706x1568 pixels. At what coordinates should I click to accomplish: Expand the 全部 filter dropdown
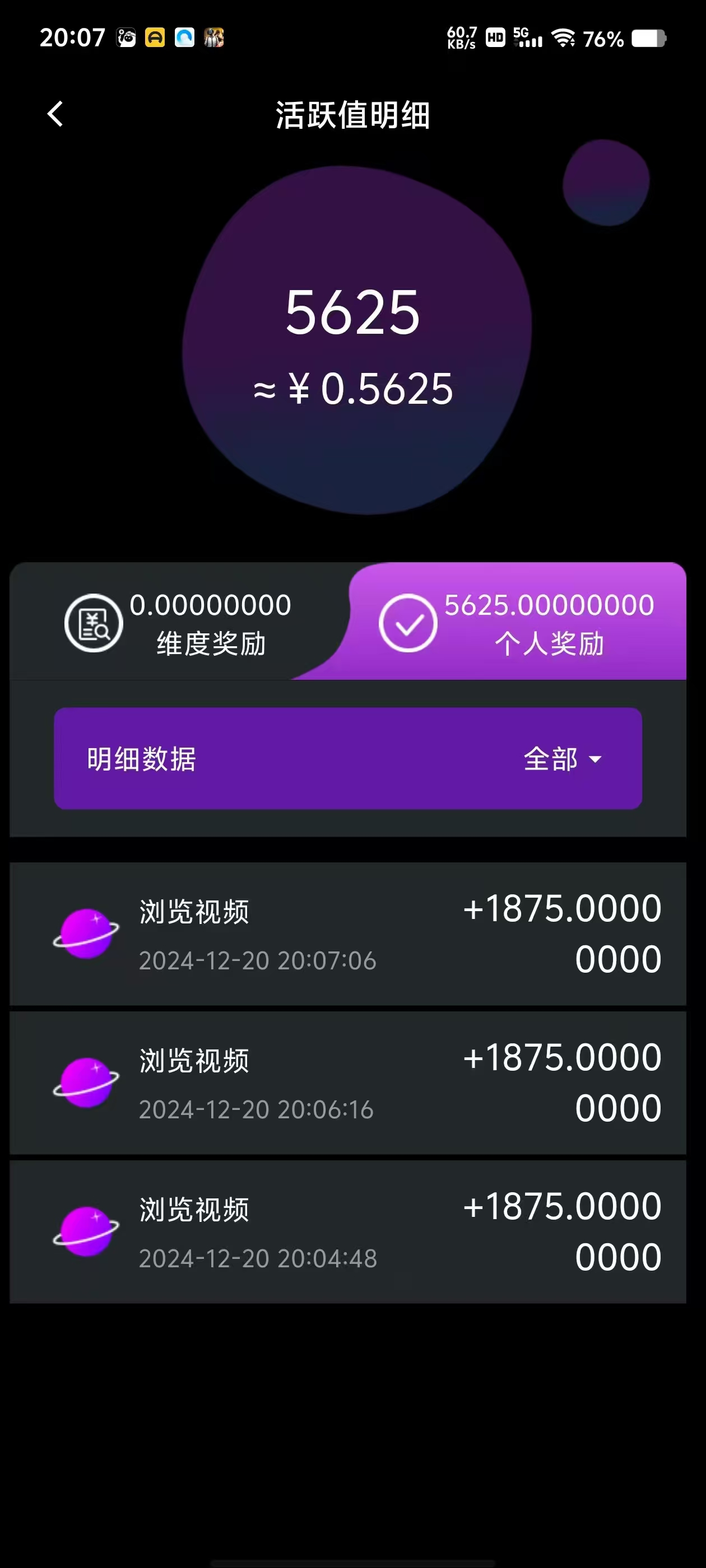click(x=562, y=759)
